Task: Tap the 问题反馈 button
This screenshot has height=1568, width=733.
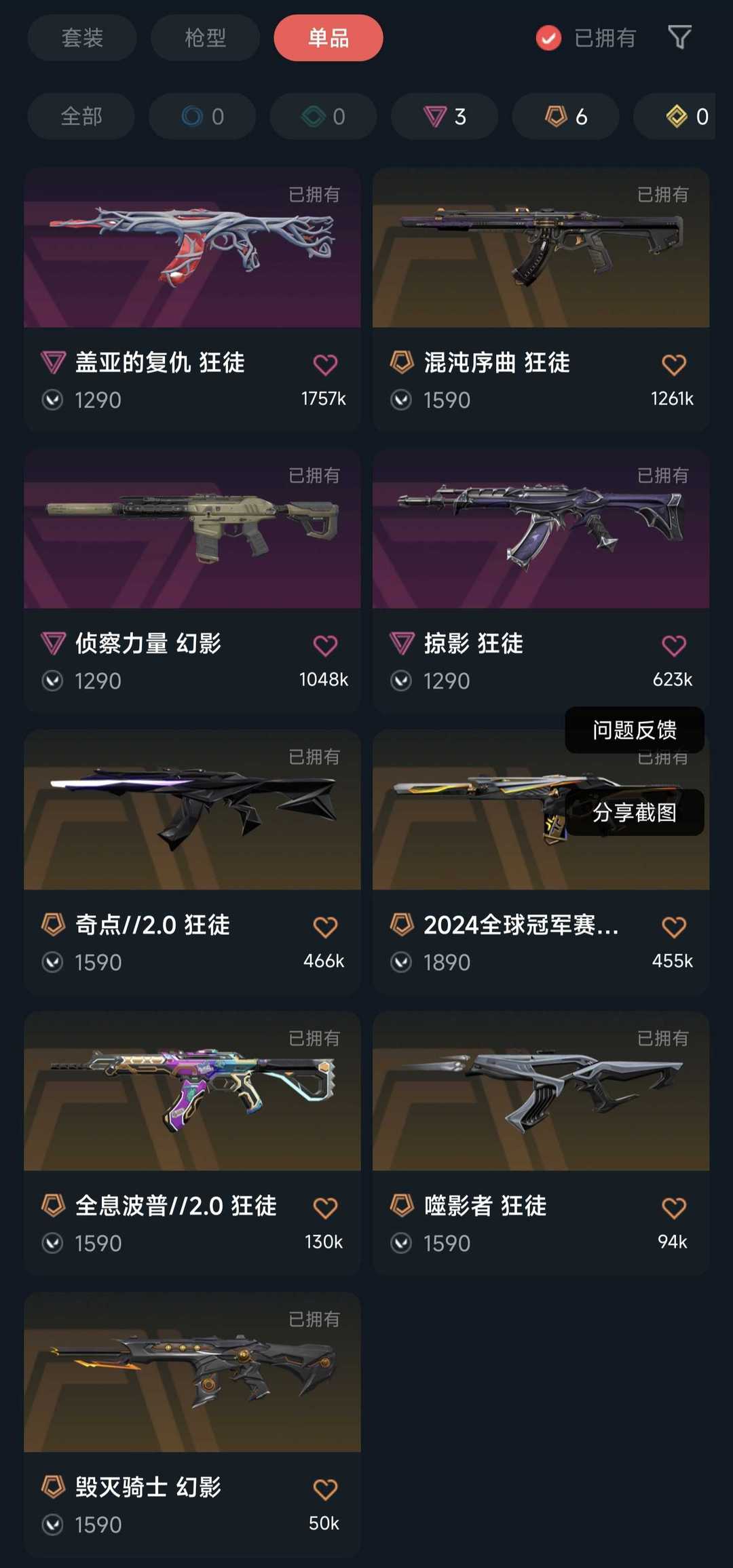Action: [635, 730]
